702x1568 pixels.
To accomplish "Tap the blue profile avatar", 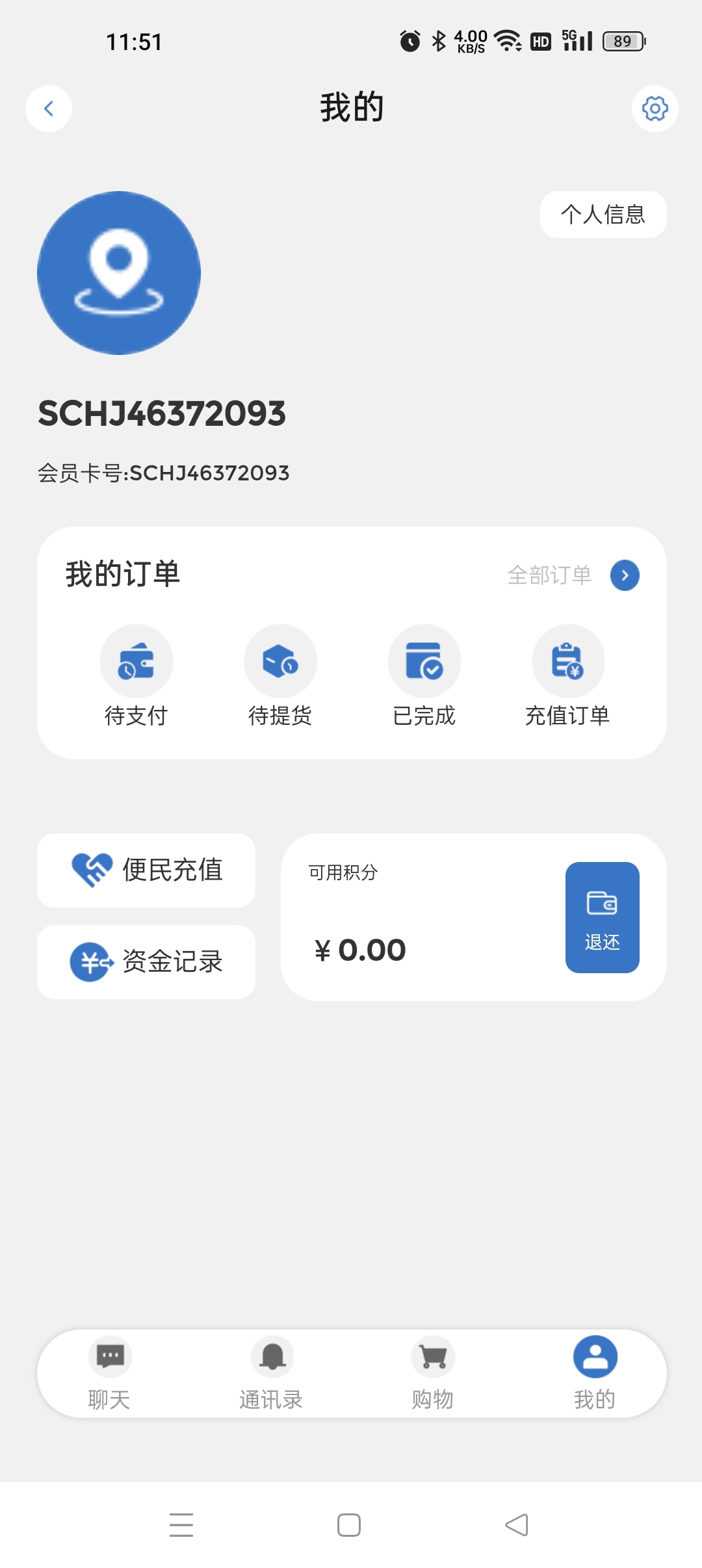I will [119, 273].
